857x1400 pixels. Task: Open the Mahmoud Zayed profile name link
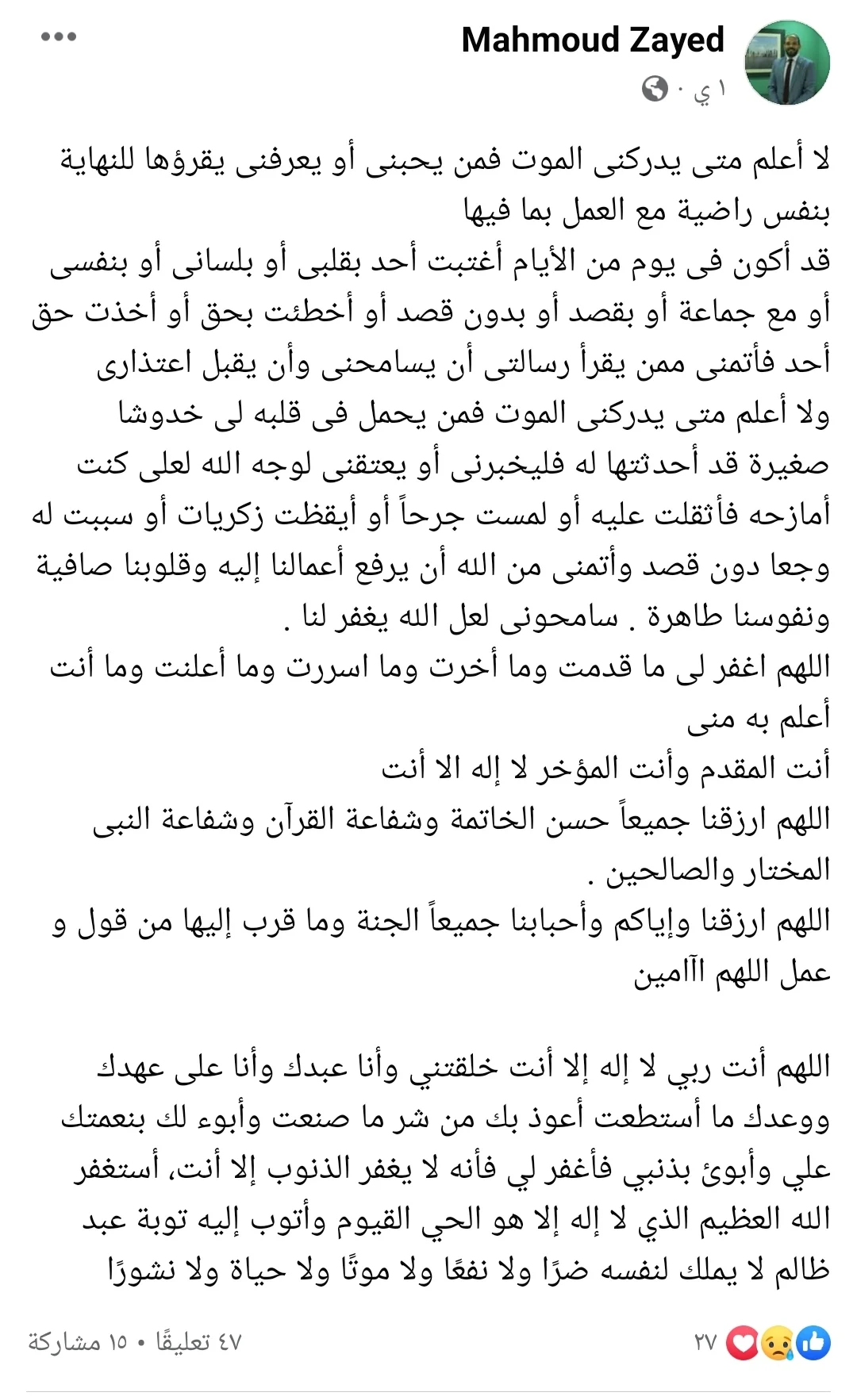(592, 40)
